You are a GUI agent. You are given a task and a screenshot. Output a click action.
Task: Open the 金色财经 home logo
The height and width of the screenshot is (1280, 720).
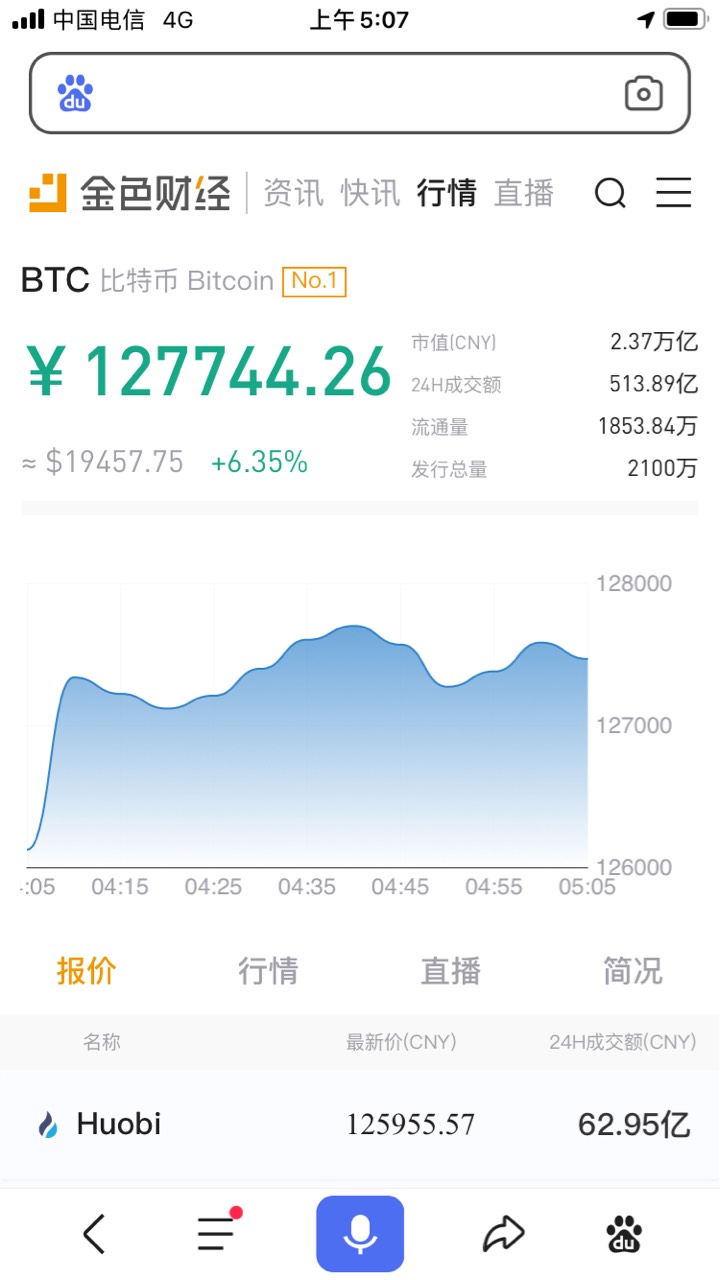(x=130, y=192)
